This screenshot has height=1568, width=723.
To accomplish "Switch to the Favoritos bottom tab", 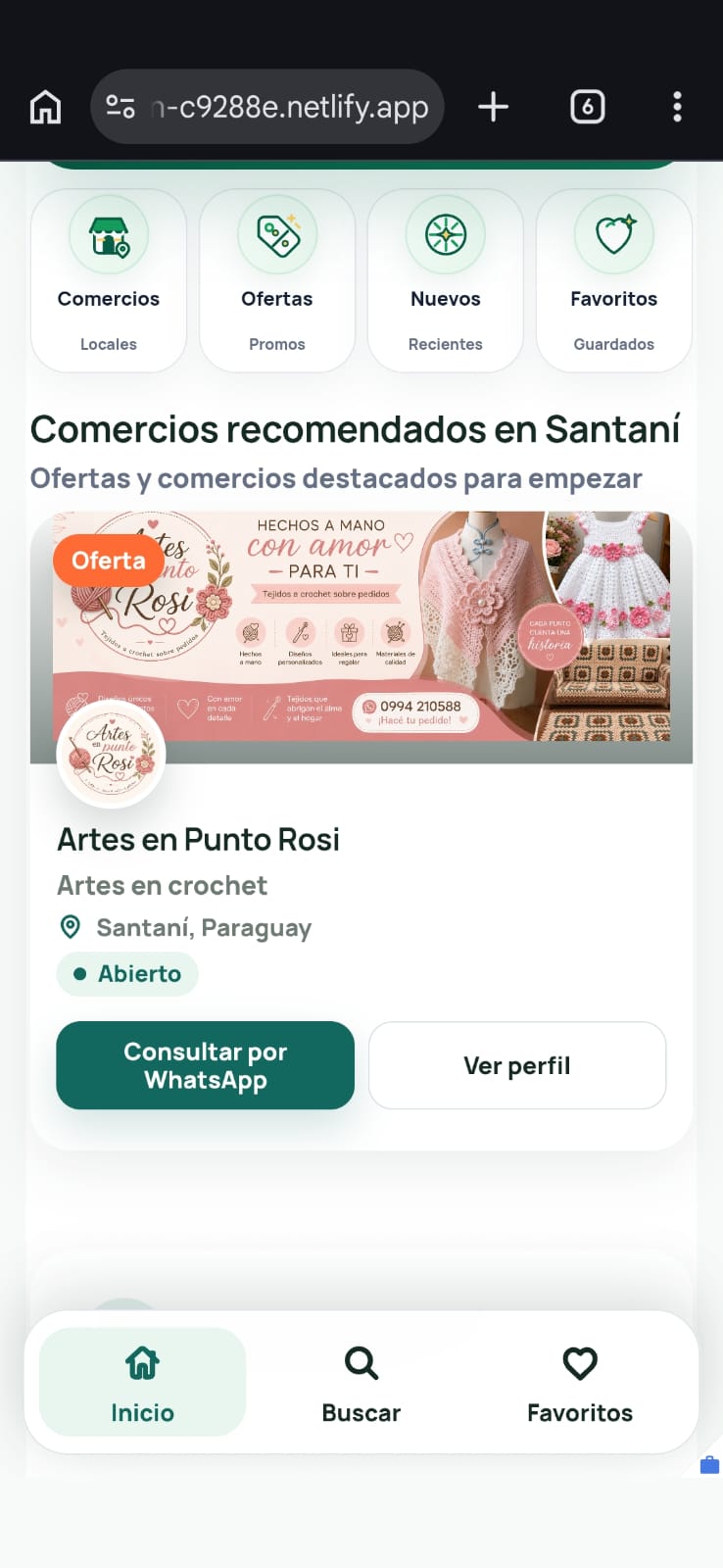I will pyautogui.click(x=580, y=1383).
